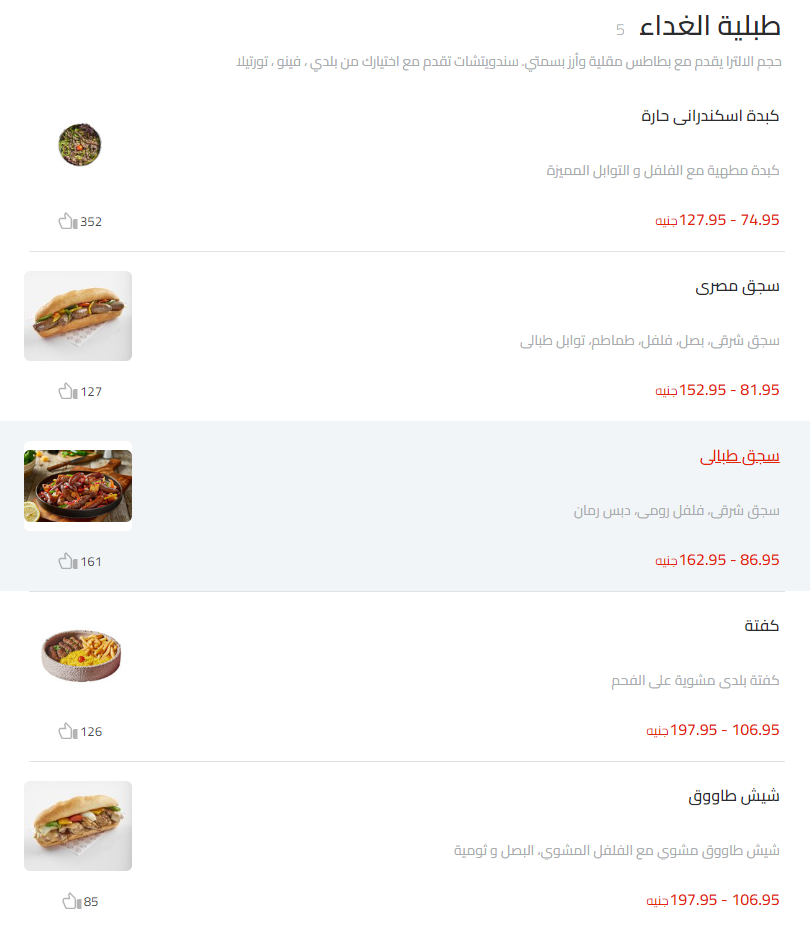
Task: Click the كبدة اسكندرانى حارة menu item title
Action: [x=712, y=115]
